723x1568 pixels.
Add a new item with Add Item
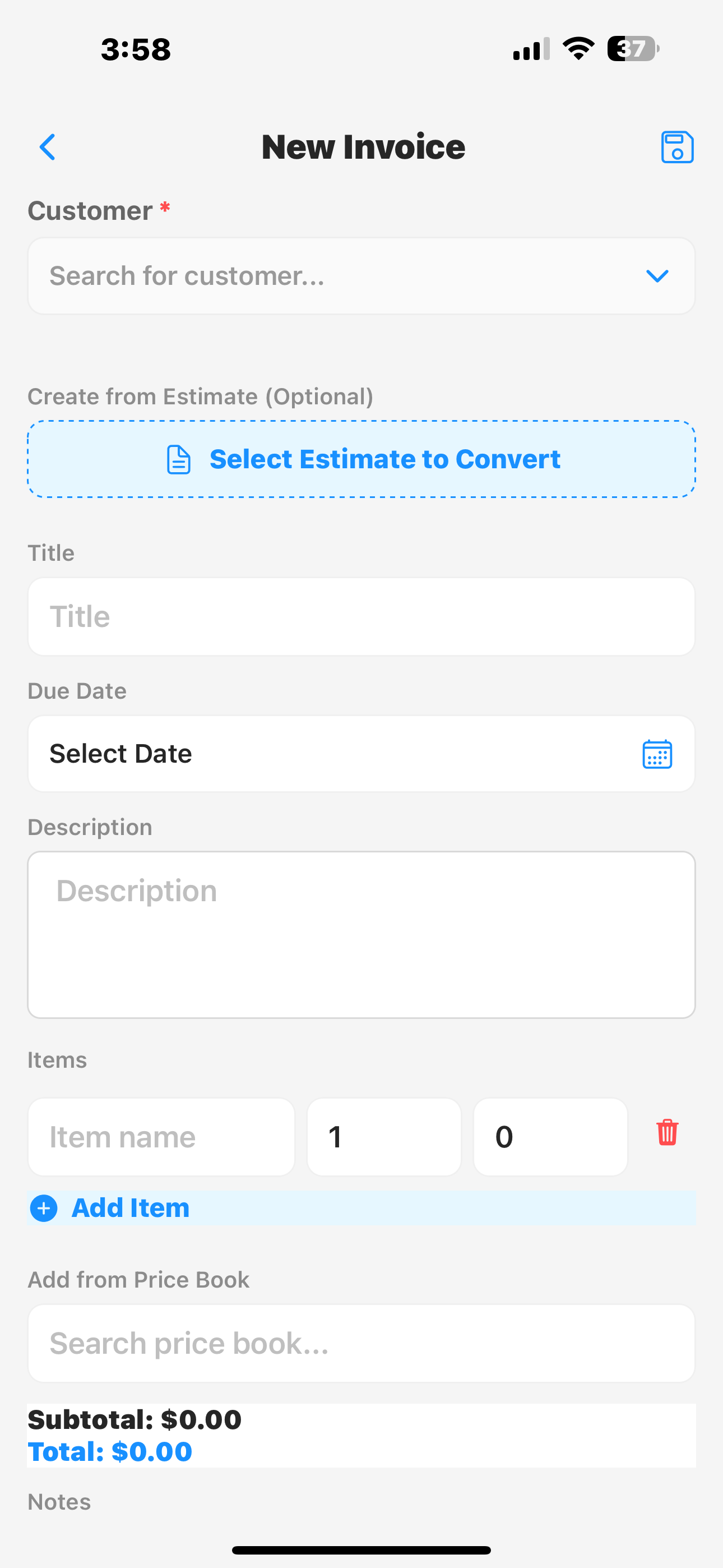[129, 1207]
